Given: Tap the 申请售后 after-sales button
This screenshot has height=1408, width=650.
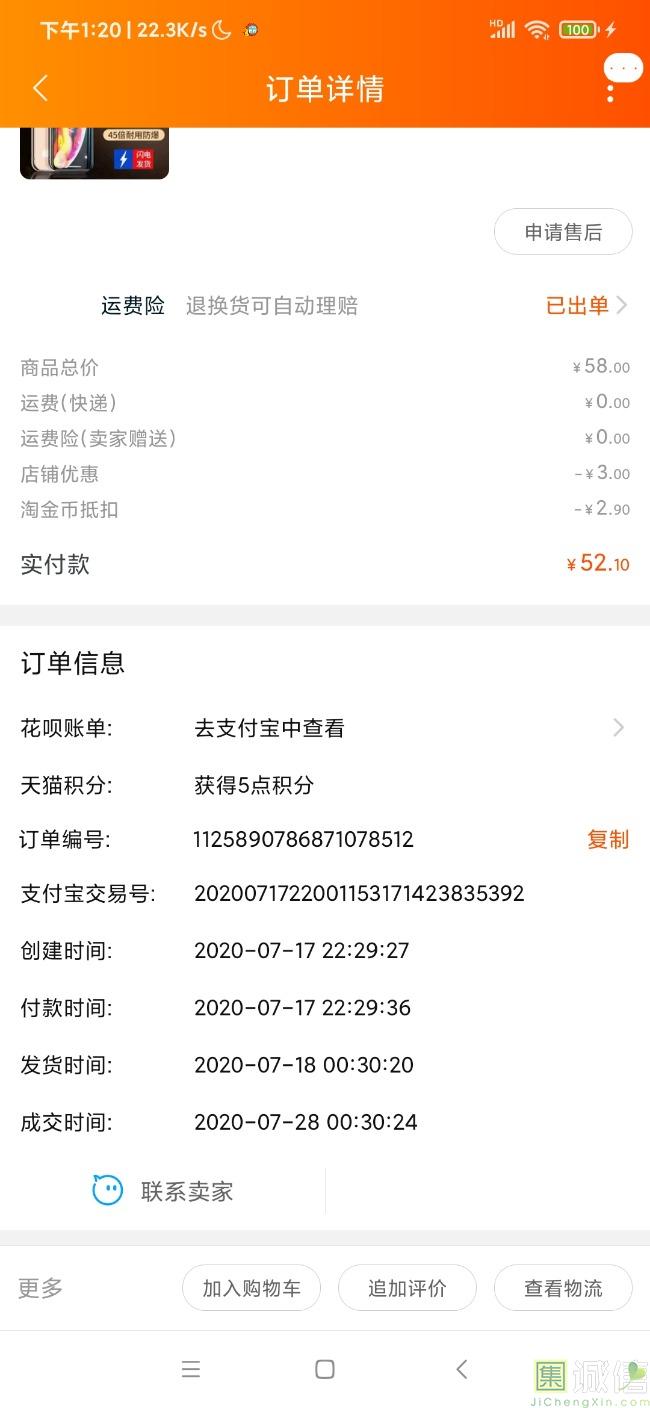Looking at the screenshot, I should (563, 232).
